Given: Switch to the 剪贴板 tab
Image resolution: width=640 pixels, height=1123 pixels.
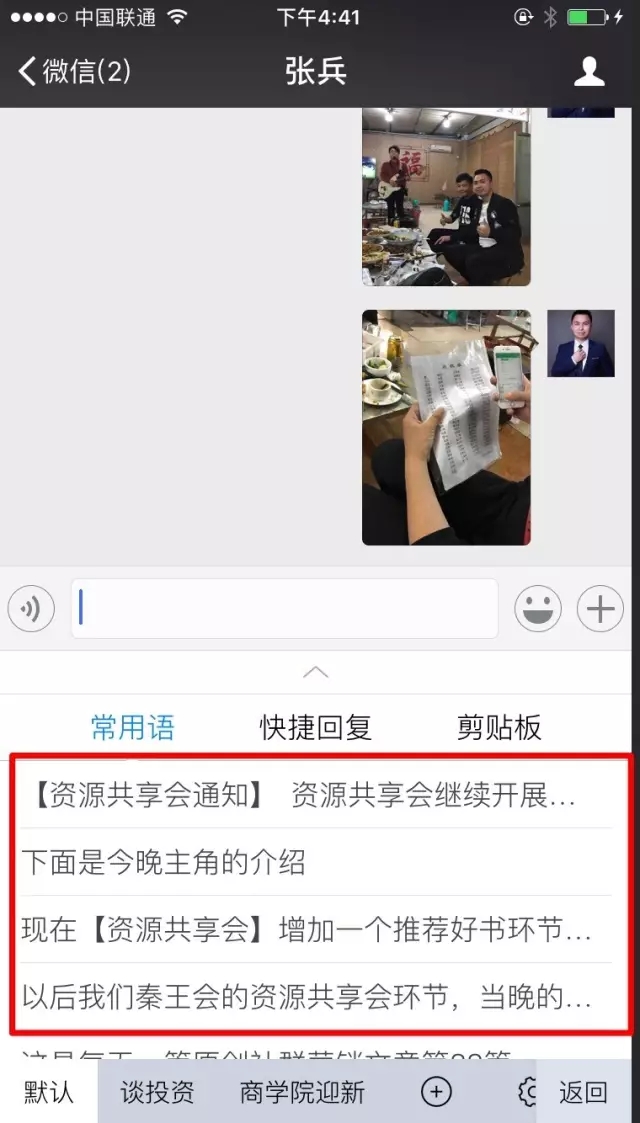Looking at the screenshot, I should [499, 728].
